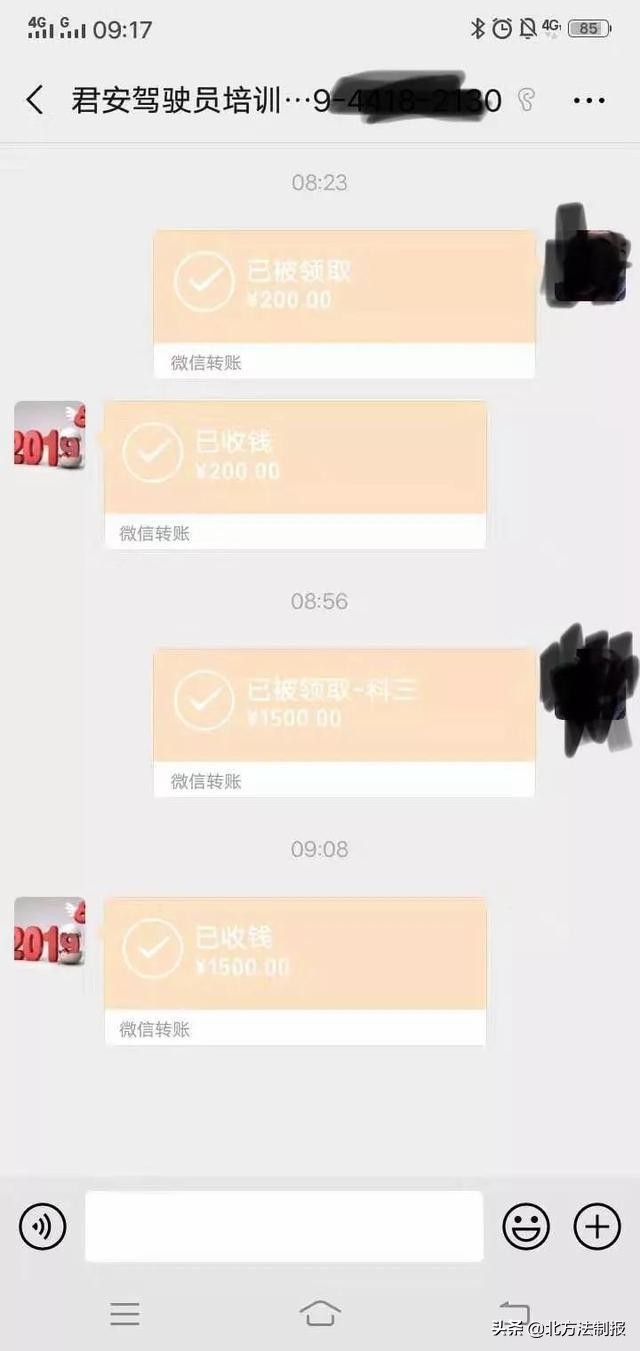Switch to voice message input
The height and width of the screenshot is (1351, 640).
coord(42,1226)
